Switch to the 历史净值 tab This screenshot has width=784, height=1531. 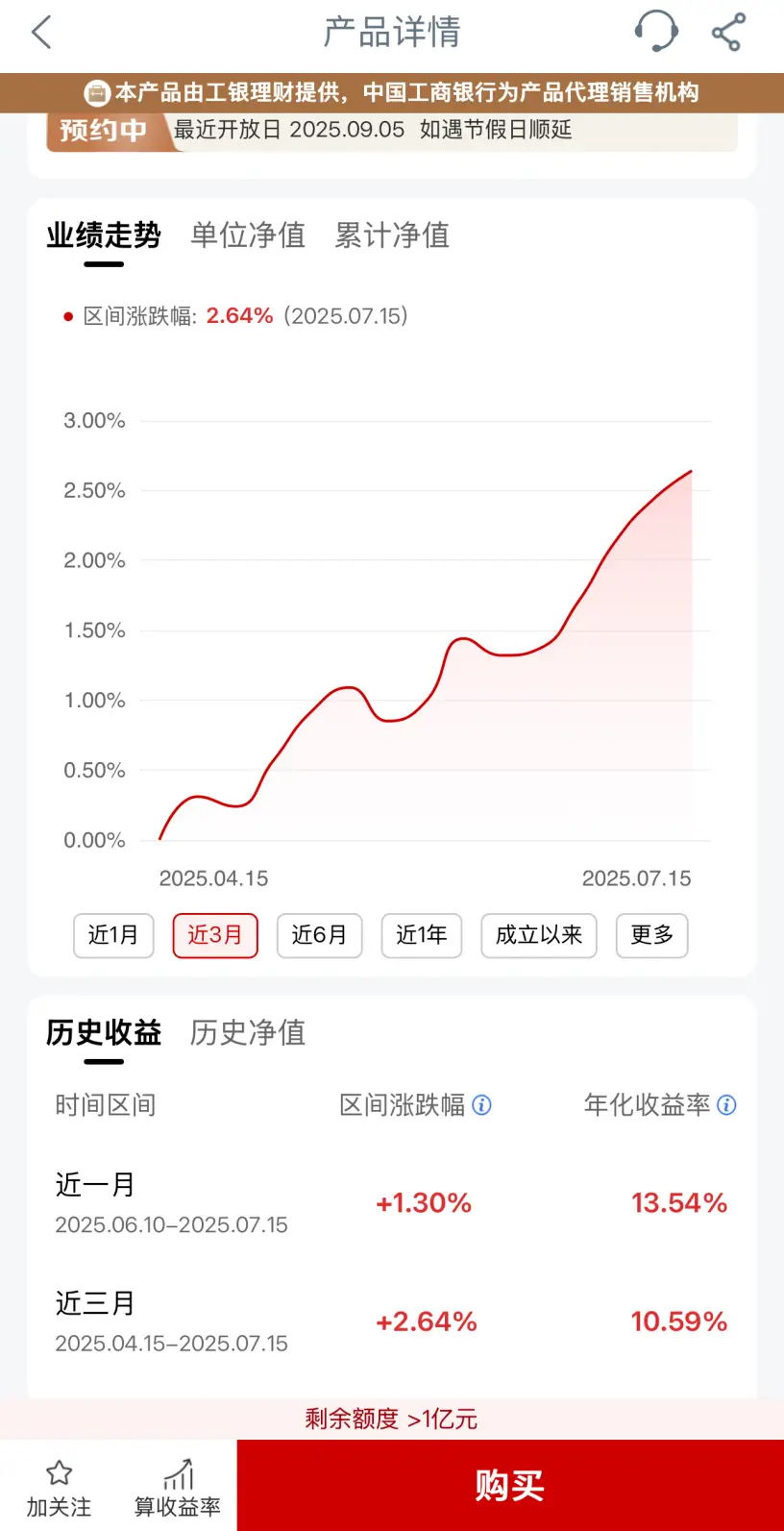246,1033
